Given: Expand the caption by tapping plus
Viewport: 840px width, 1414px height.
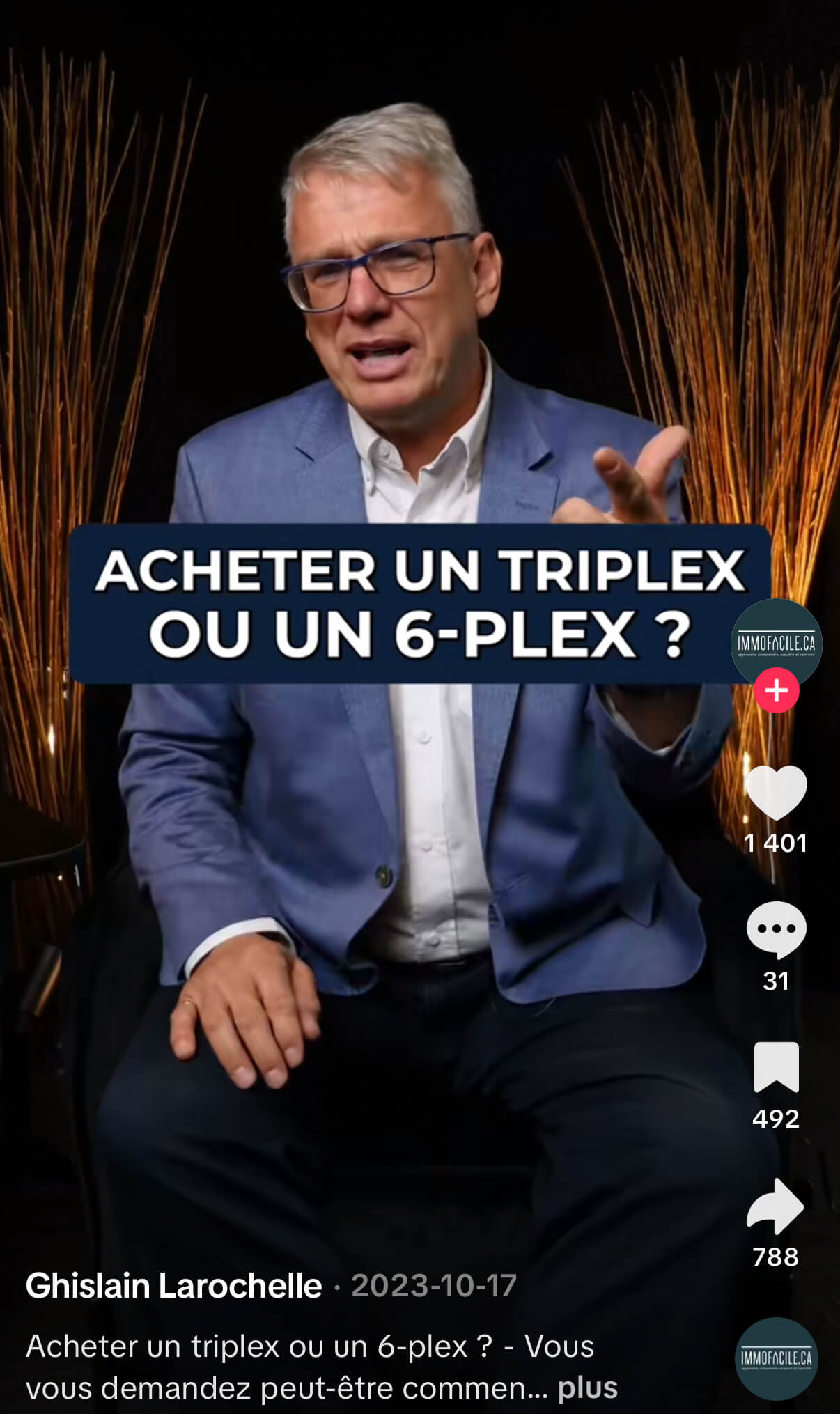Looking at the screenshot, I should (x=587, y=1388).
